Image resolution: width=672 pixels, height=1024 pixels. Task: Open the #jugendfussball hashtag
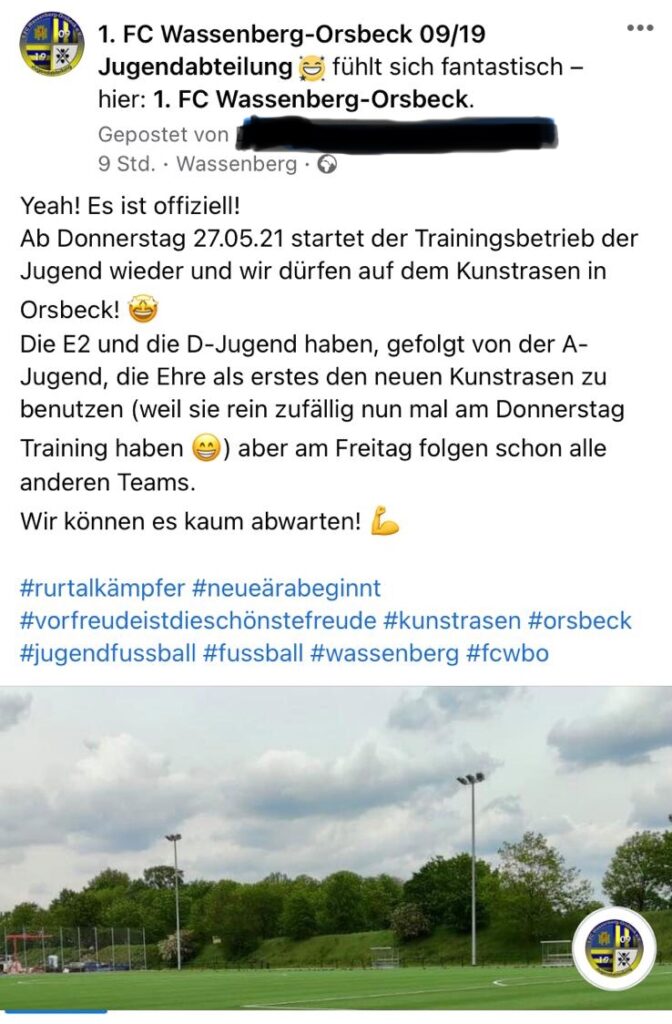coord(107,654)
